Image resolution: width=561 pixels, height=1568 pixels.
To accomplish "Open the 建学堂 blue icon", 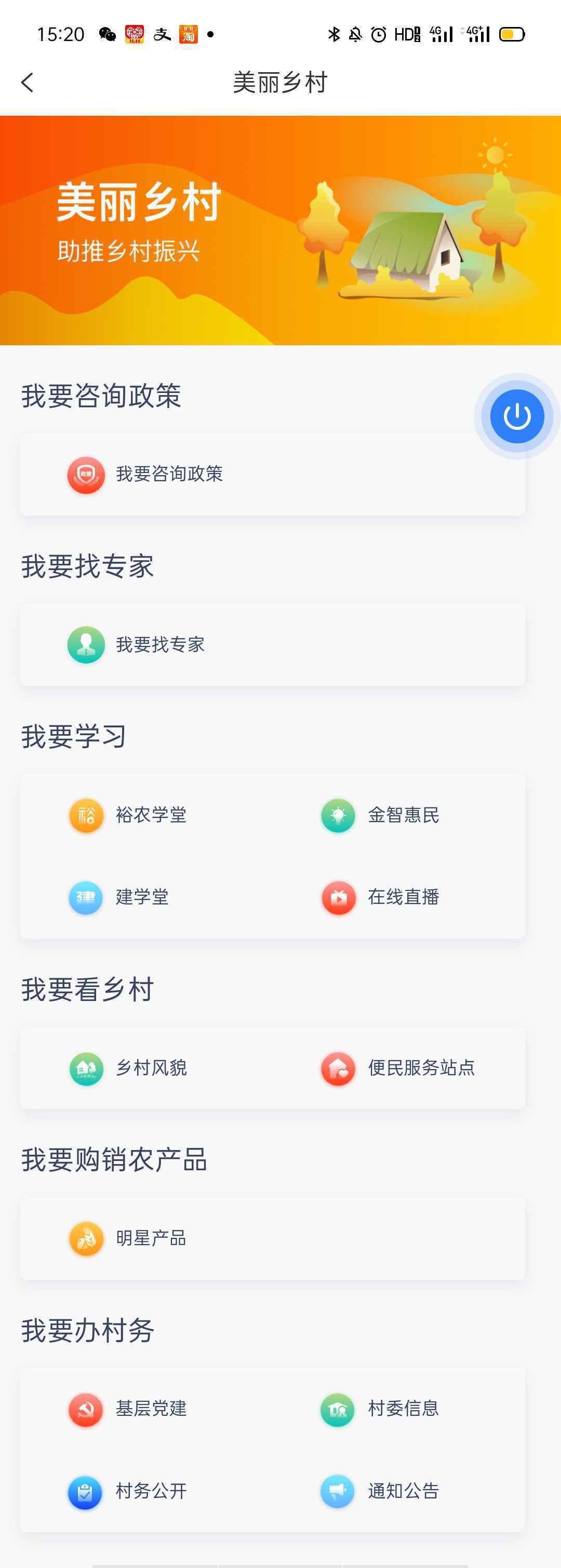I will pyautogui.click(x=86, y=897).
